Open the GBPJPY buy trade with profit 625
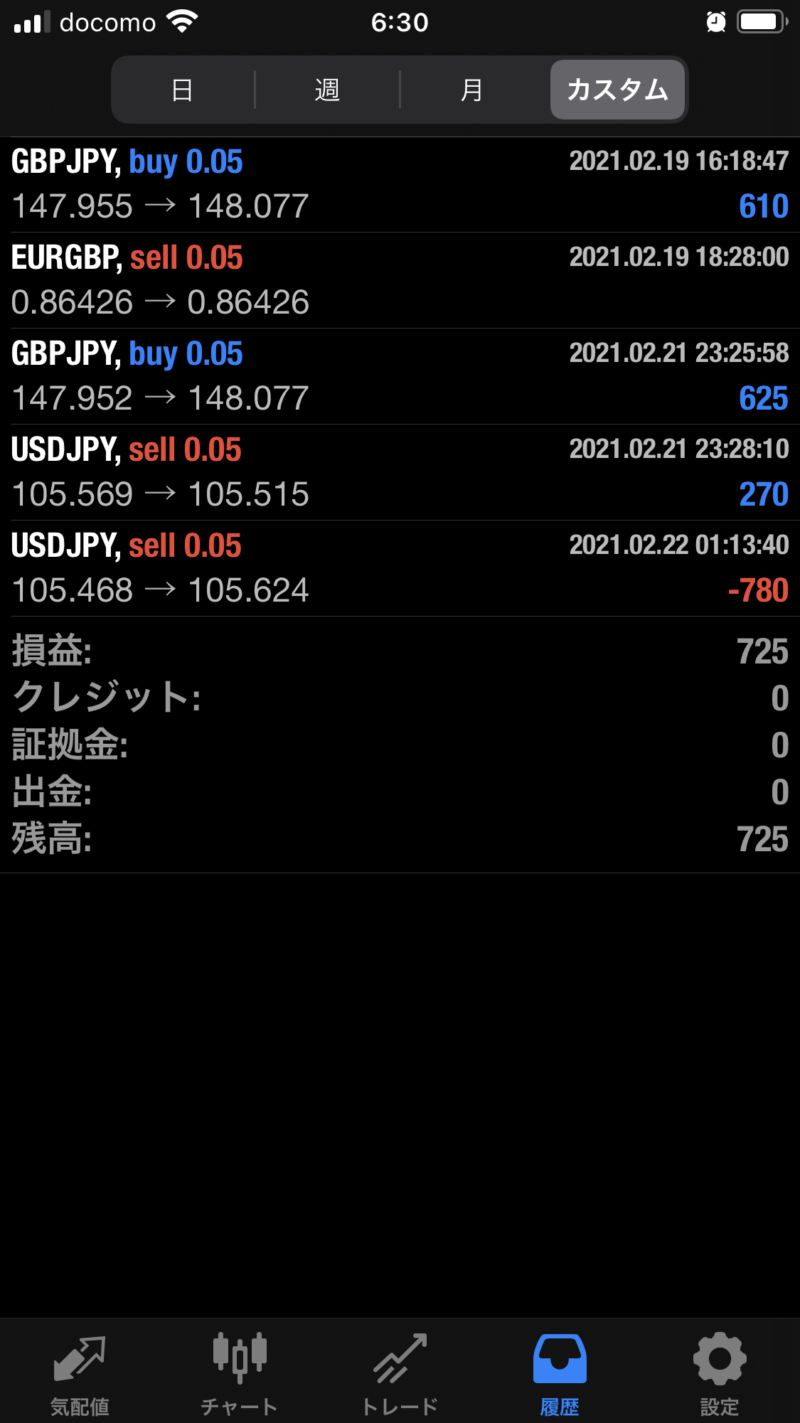This screenshot has width=800, height=1423. coord(400,377)
